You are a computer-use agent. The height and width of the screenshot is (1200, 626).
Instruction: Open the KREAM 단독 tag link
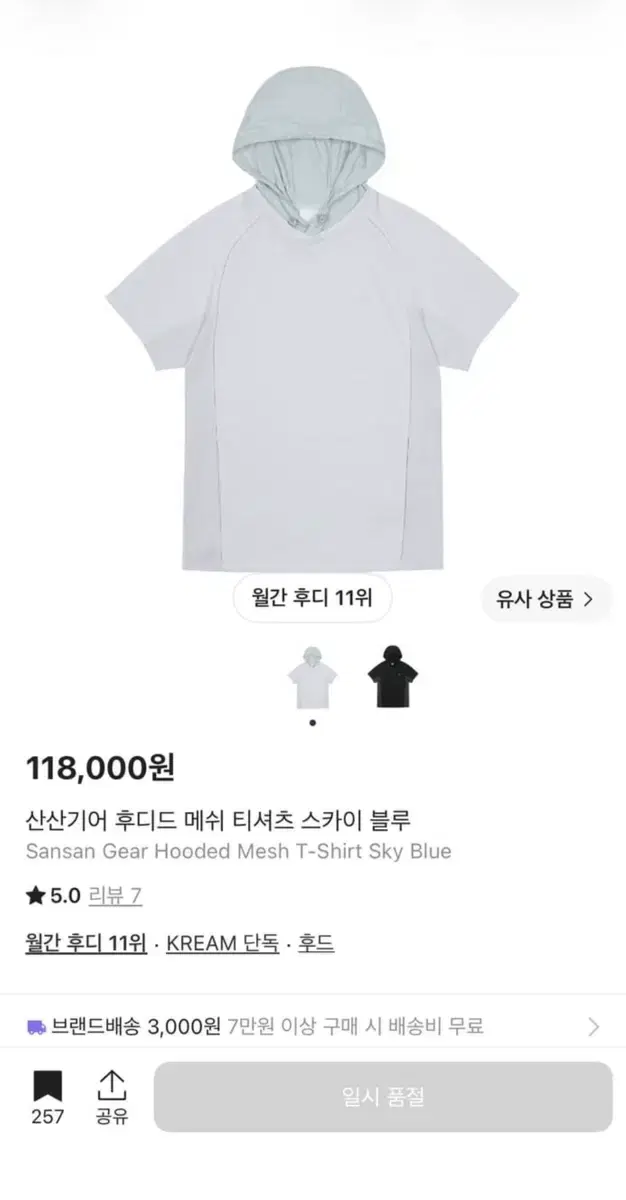pyautogui.click(x=223, y=943)
